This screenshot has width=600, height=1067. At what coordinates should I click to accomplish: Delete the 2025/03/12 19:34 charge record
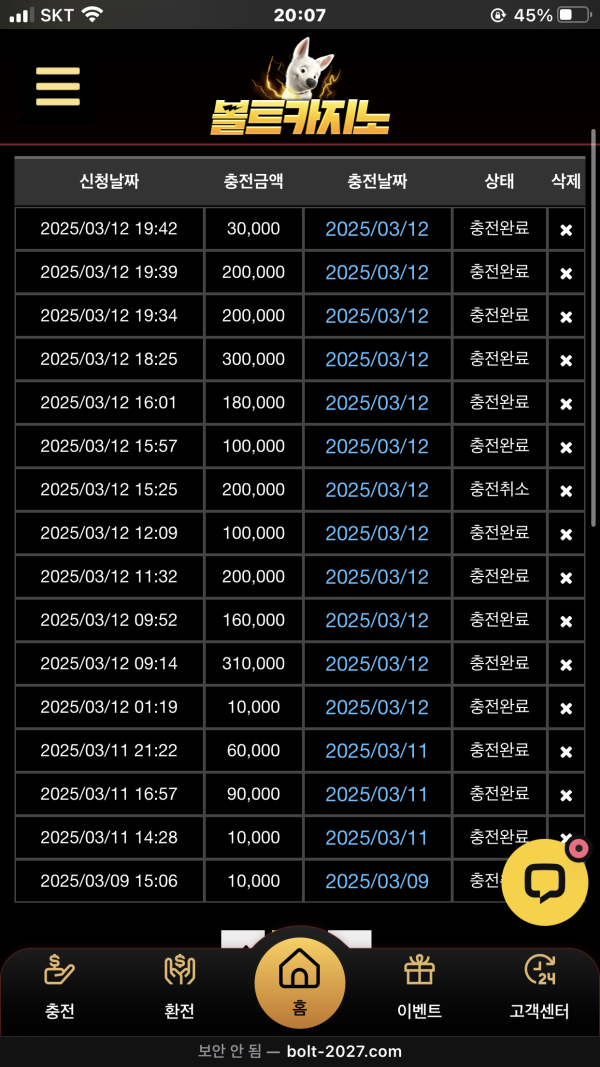pyautogui.click(x=566, y=317)
